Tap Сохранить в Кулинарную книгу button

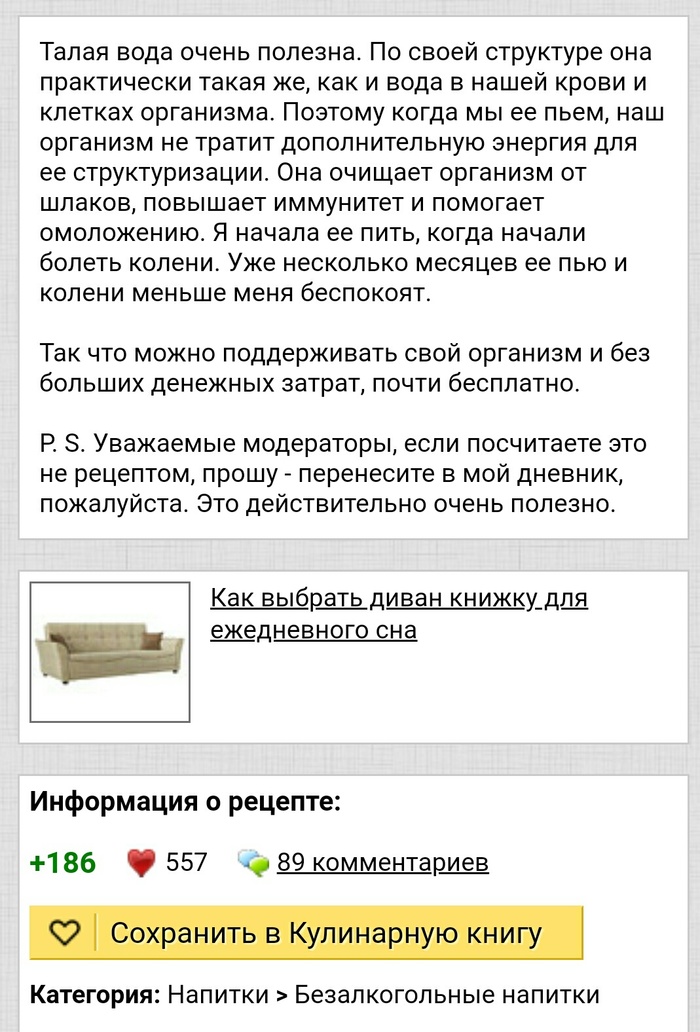pyautogui.click(x=306, y=934)
